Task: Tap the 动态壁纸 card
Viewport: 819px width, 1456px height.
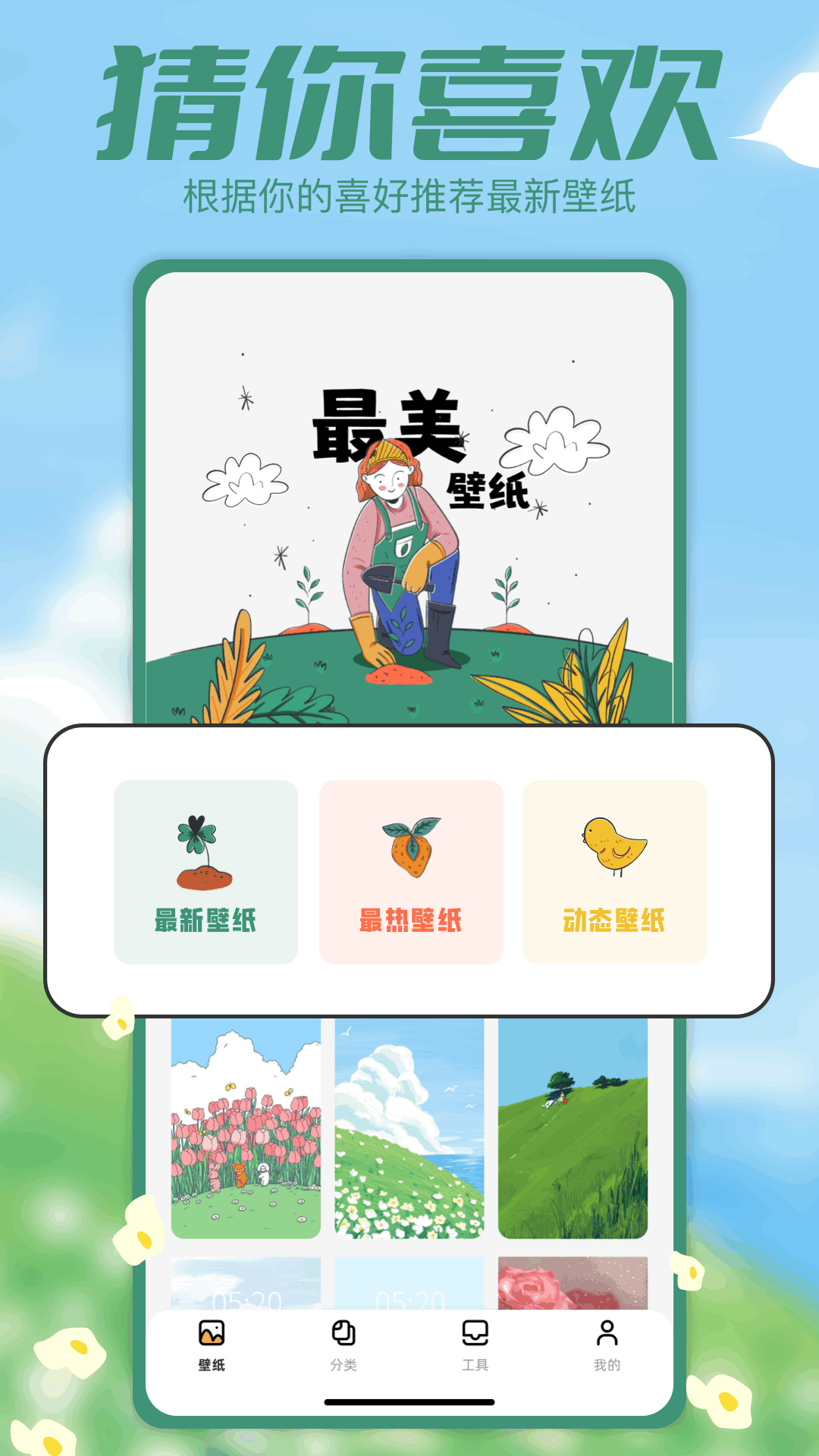Action: [x=614, y=871]
